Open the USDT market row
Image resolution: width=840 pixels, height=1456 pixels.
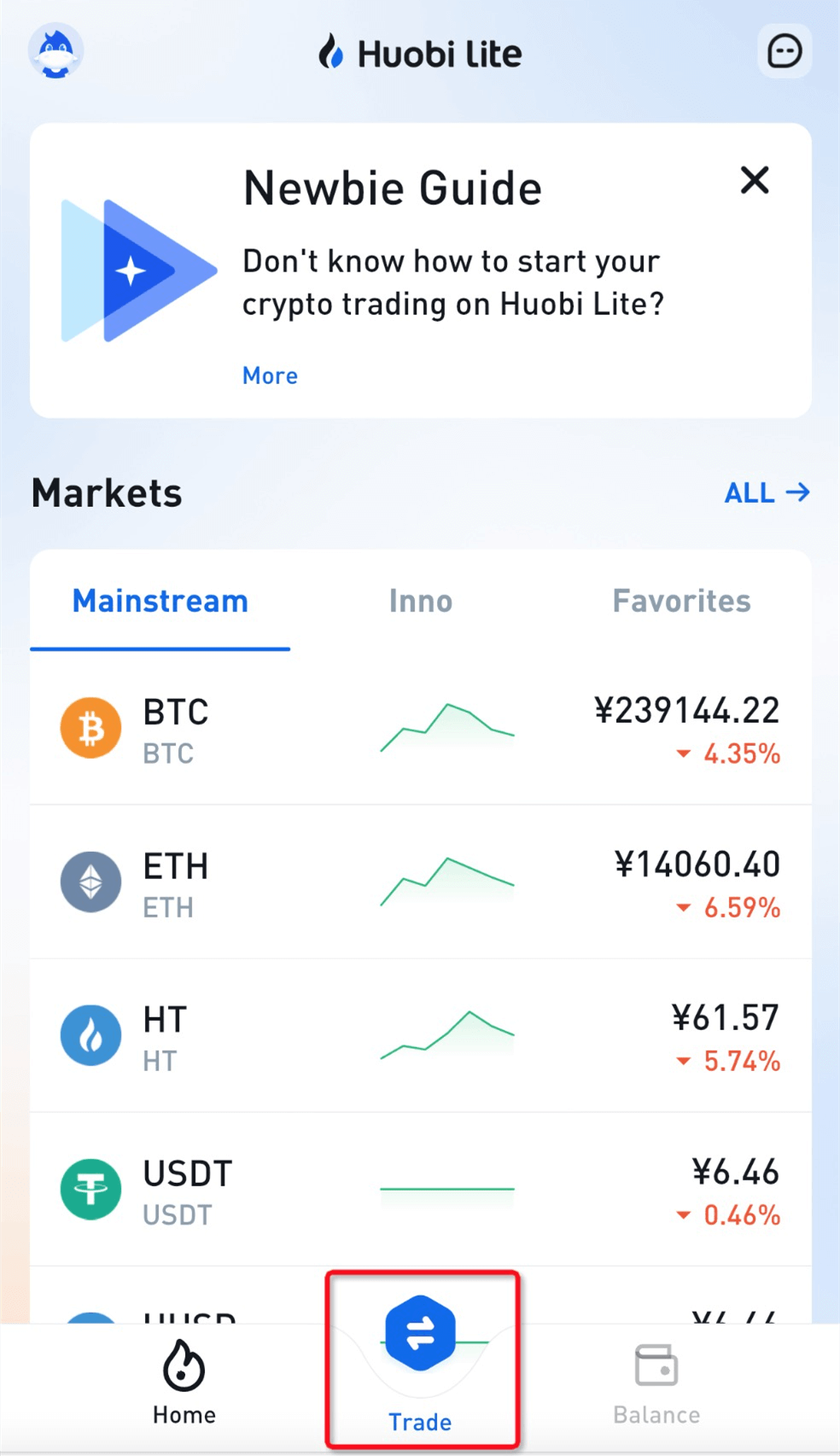pos(421,1189)
